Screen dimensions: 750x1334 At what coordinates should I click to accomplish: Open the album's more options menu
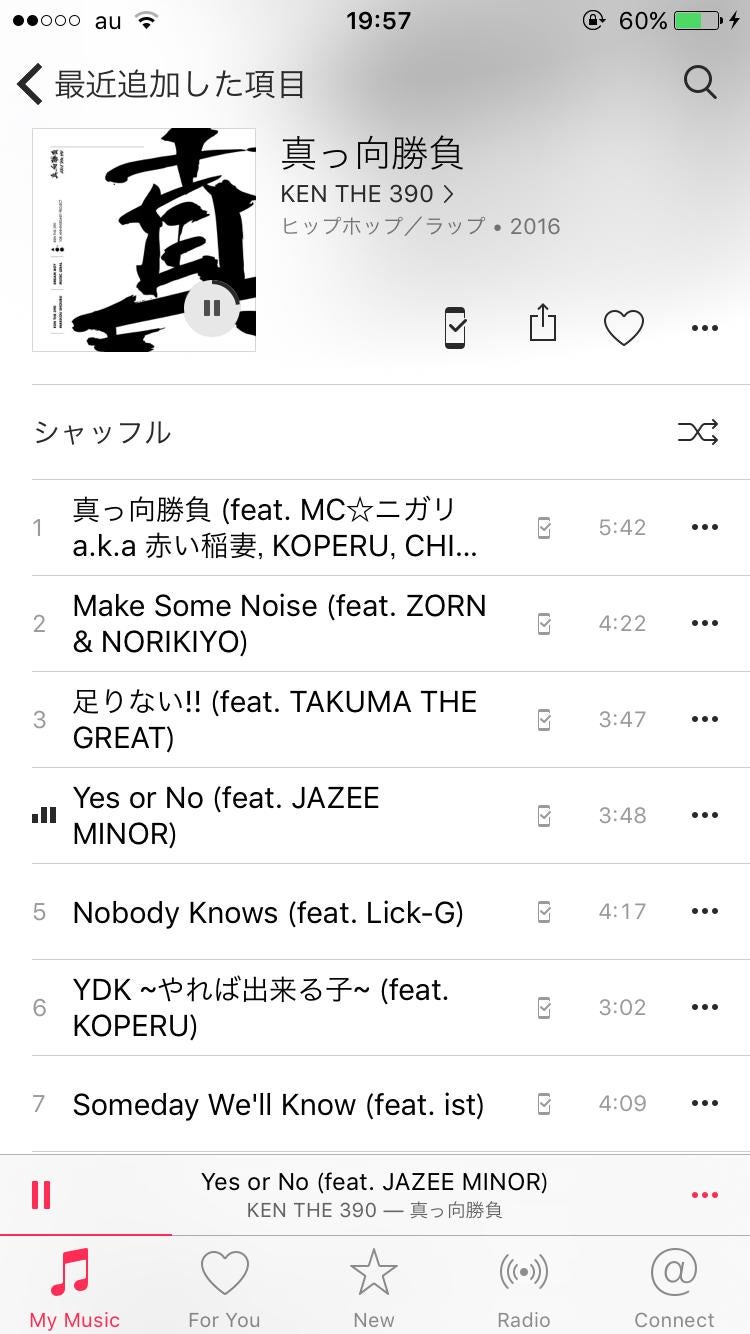[x=704, y=327]
